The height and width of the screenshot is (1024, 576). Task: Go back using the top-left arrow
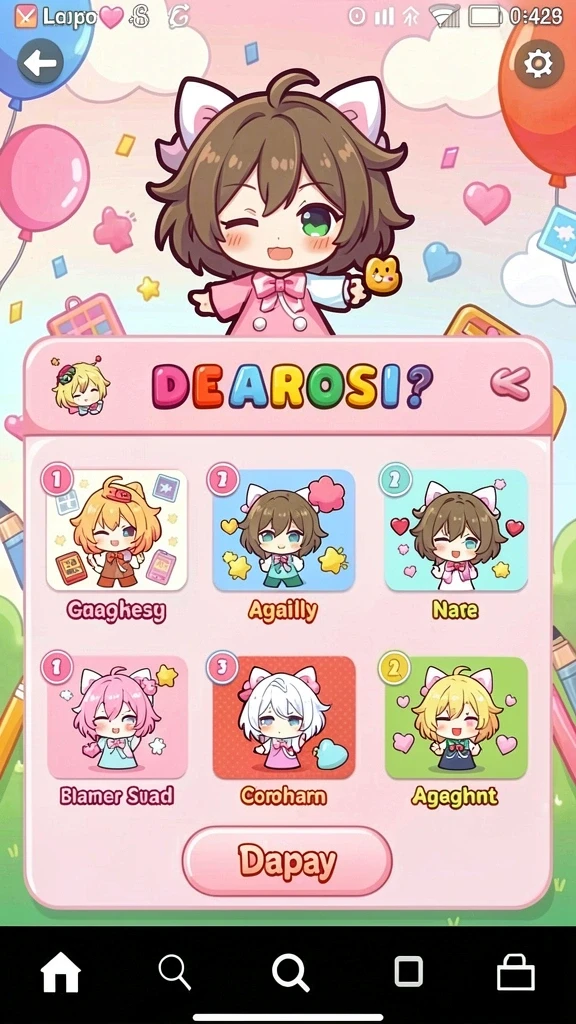(x=40, y=63)
